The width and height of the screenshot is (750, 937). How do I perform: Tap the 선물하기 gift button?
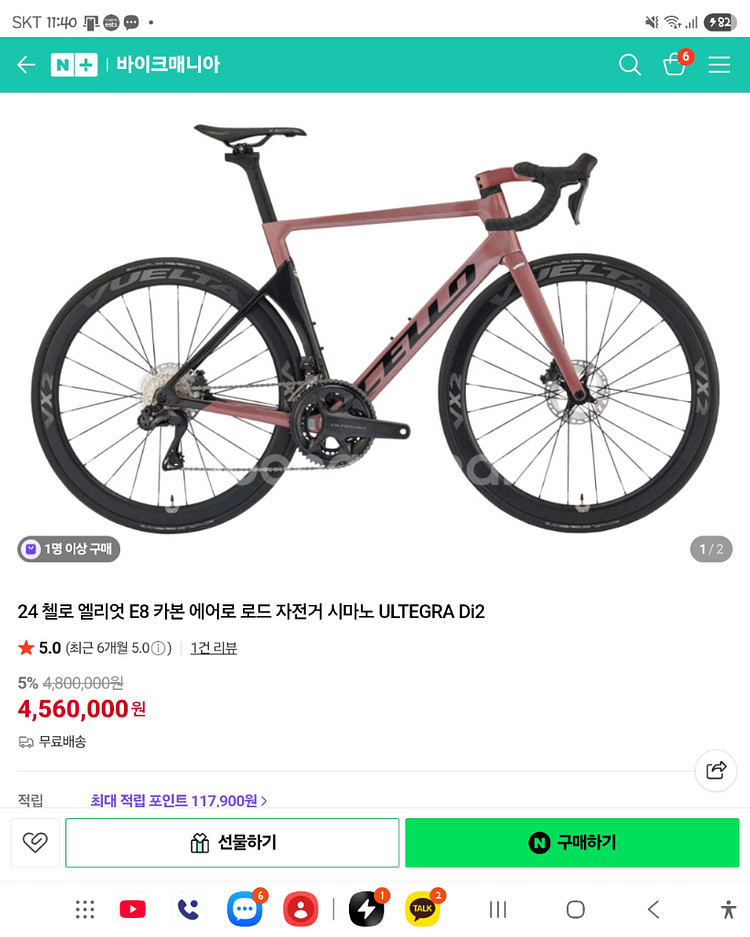pos(232,843)
